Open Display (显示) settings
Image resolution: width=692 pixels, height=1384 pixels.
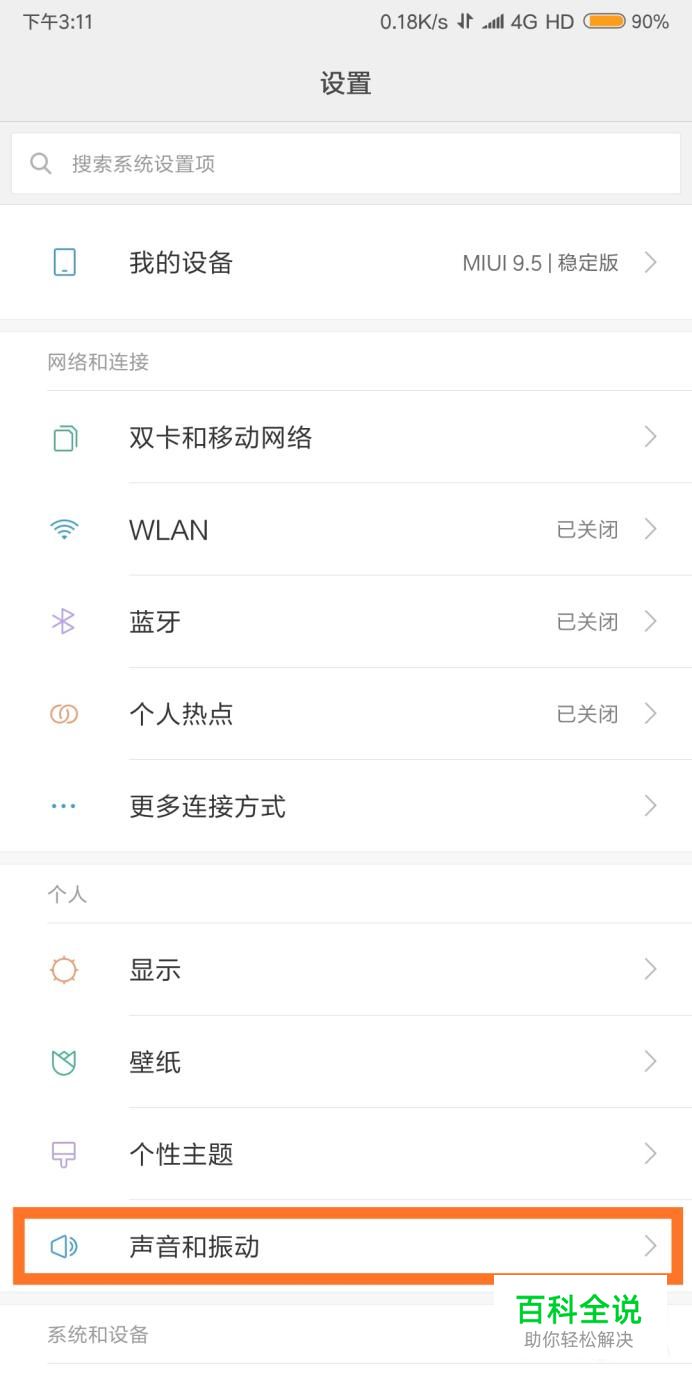pyautogui.click(x=345, y=969)
